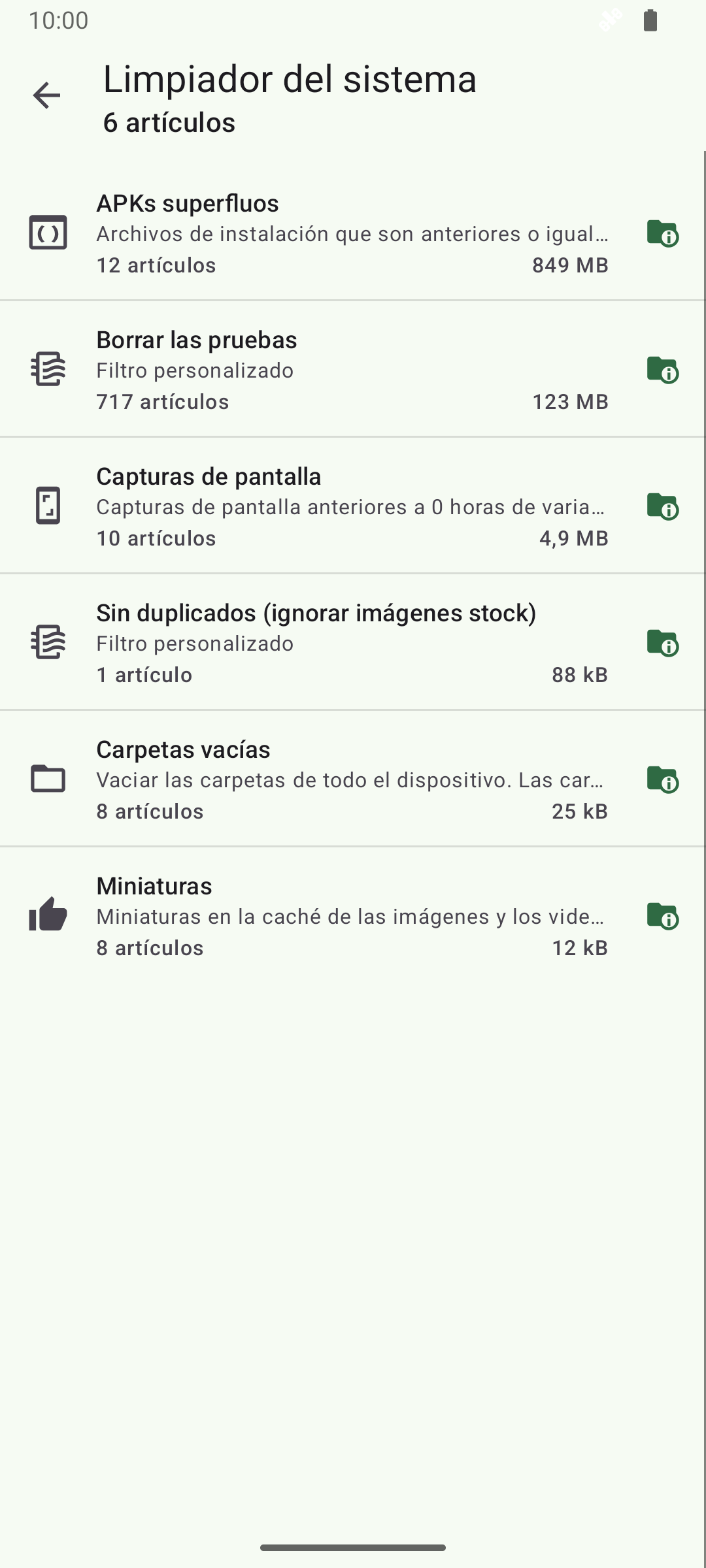This screenshot has width=706, height=1568.
Task: Tap details icon for Borrar las pruebas
Action: 662,370
